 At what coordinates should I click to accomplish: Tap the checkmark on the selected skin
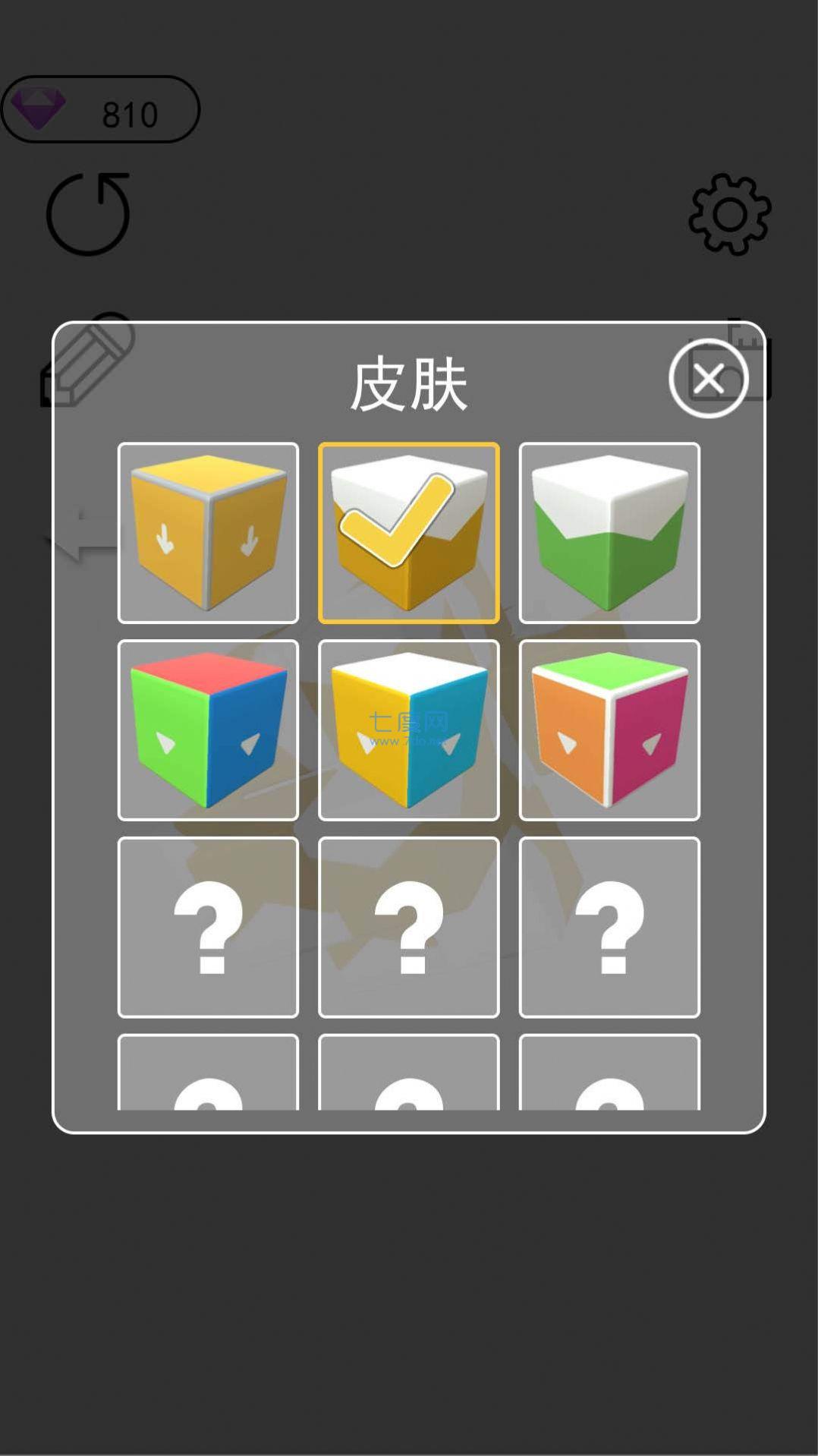[398, 520]
